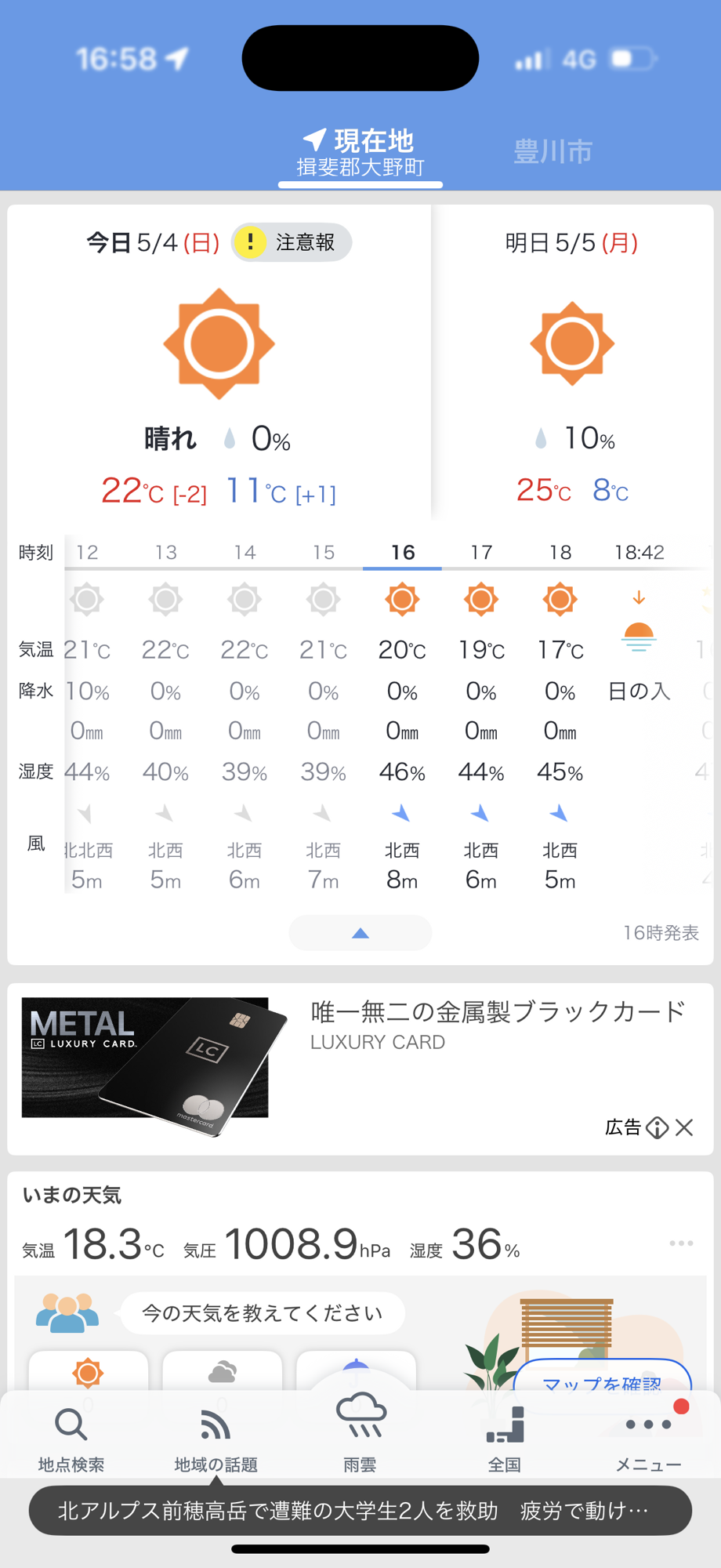
Task: Go to the 地域の話題 tab
Action: [216, 1439]
